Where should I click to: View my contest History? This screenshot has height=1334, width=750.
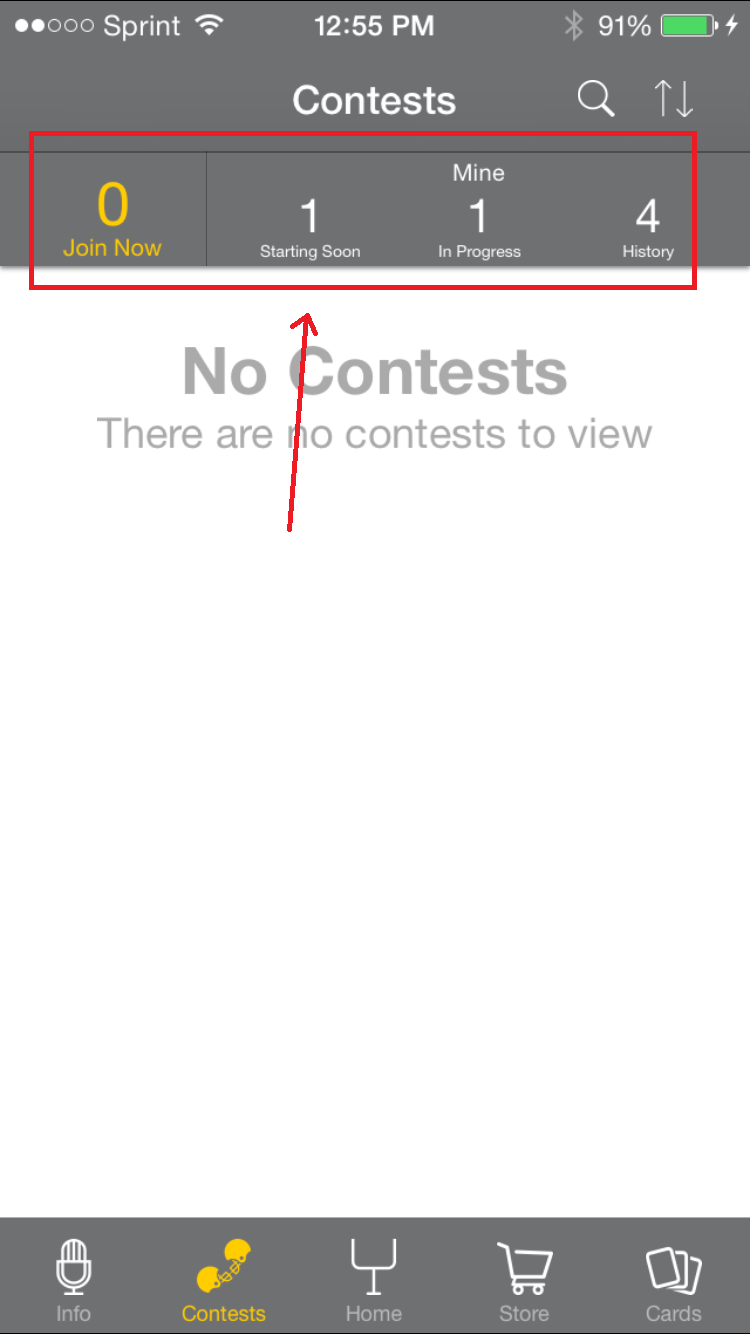[648, 228]
